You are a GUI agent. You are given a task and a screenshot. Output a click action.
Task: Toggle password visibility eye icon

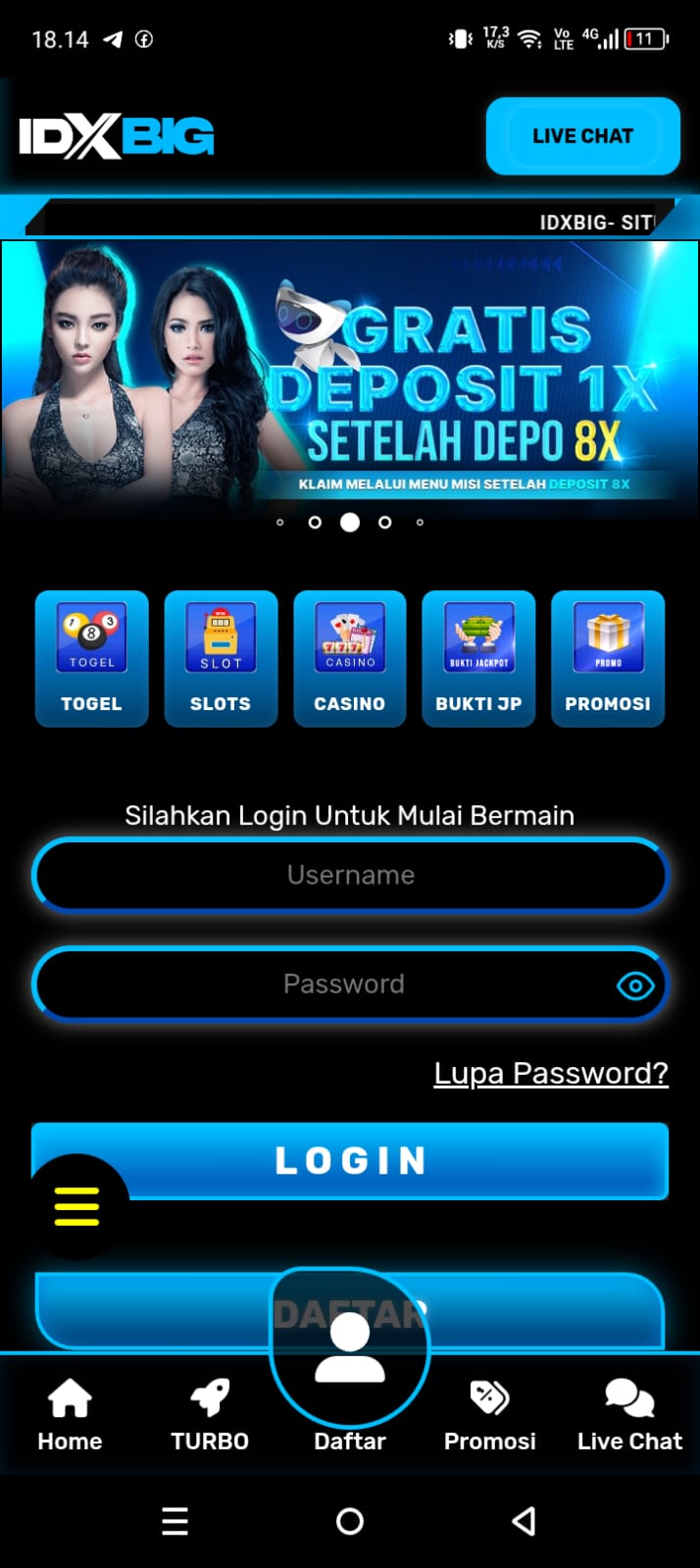[x=635, y=986]
